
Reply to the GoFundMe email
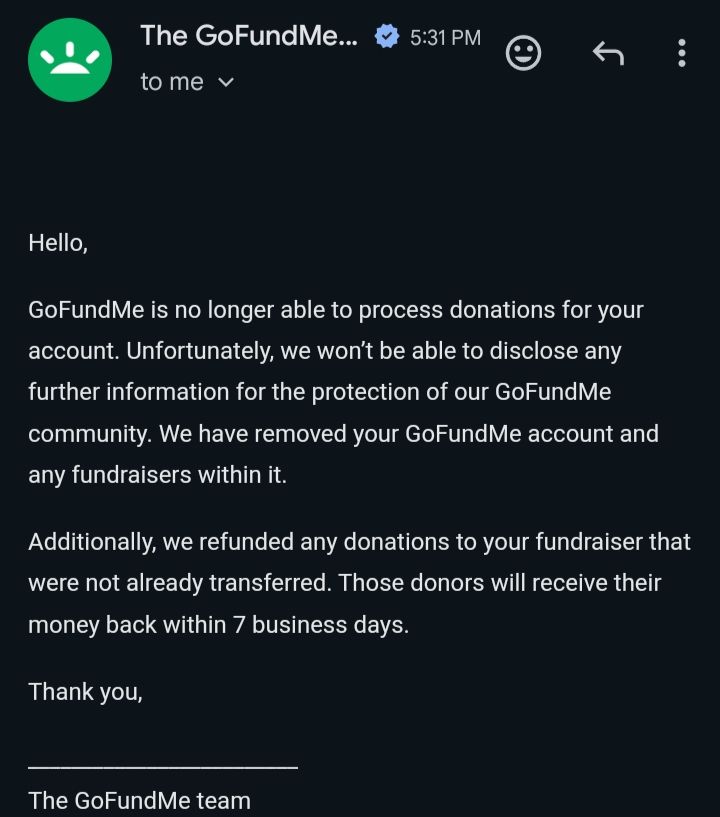pos(607,53)
